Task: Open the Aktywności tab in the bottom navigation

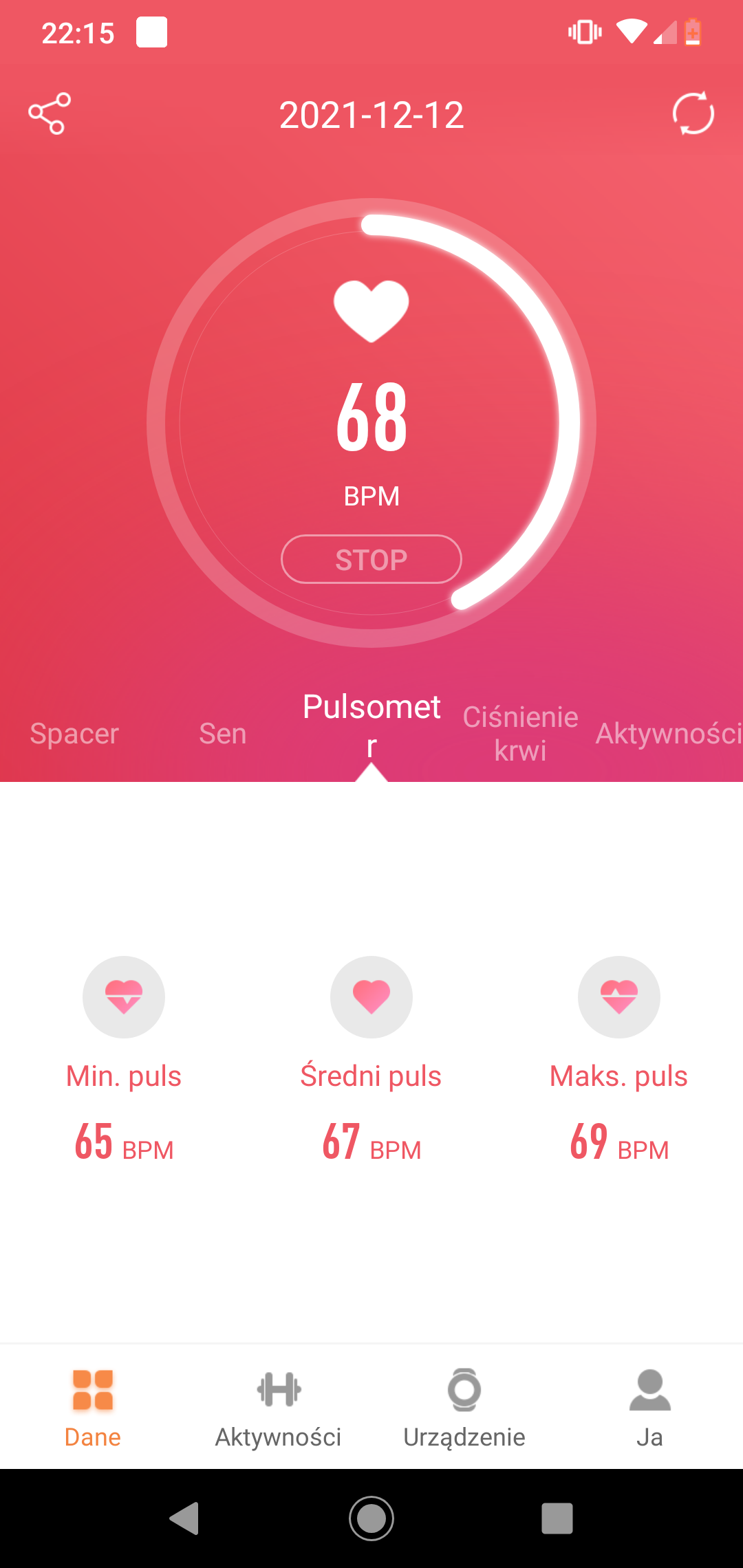Action: coord(279,1407)
